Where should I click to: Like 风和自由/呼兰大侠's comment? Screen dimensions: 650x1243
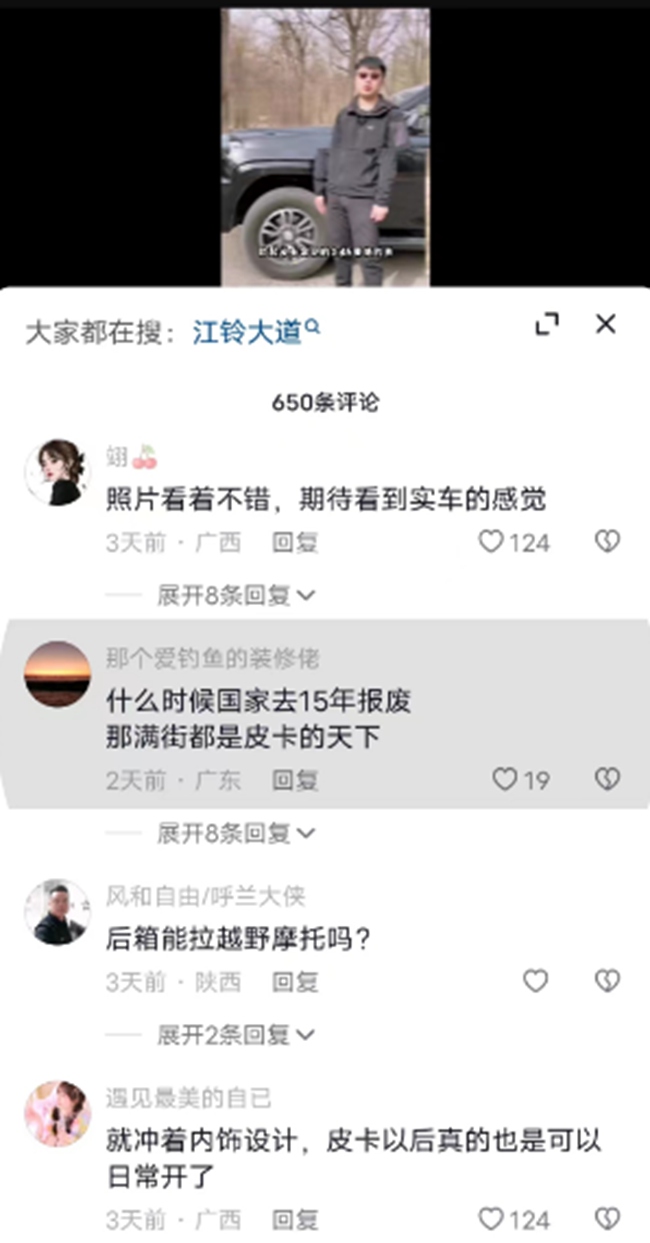click(x=536, y=981)
